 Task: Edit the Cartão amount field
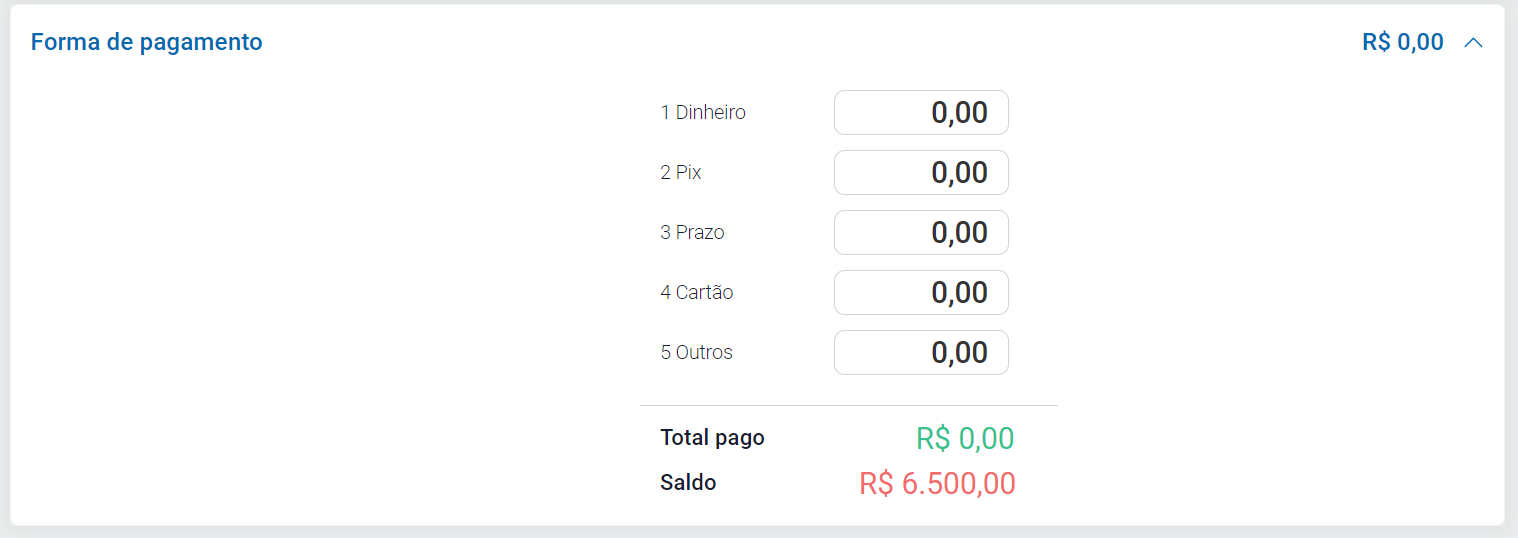click(921, 292)
